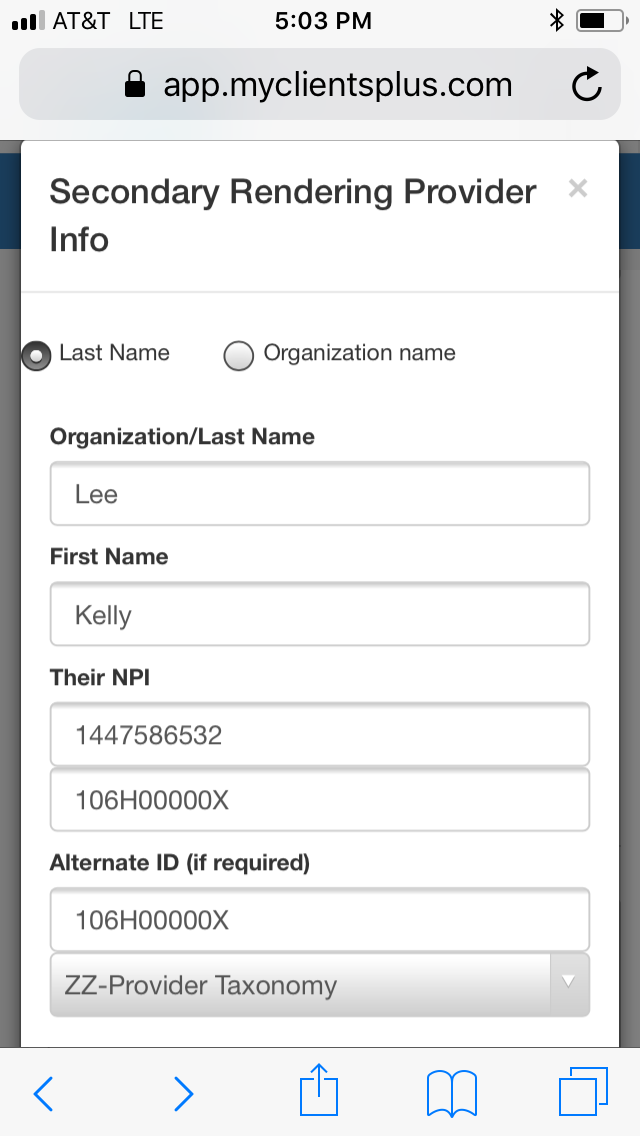The image size is (640, 1136).
Task: Go forward in Safari
Action: [183, 1093]
